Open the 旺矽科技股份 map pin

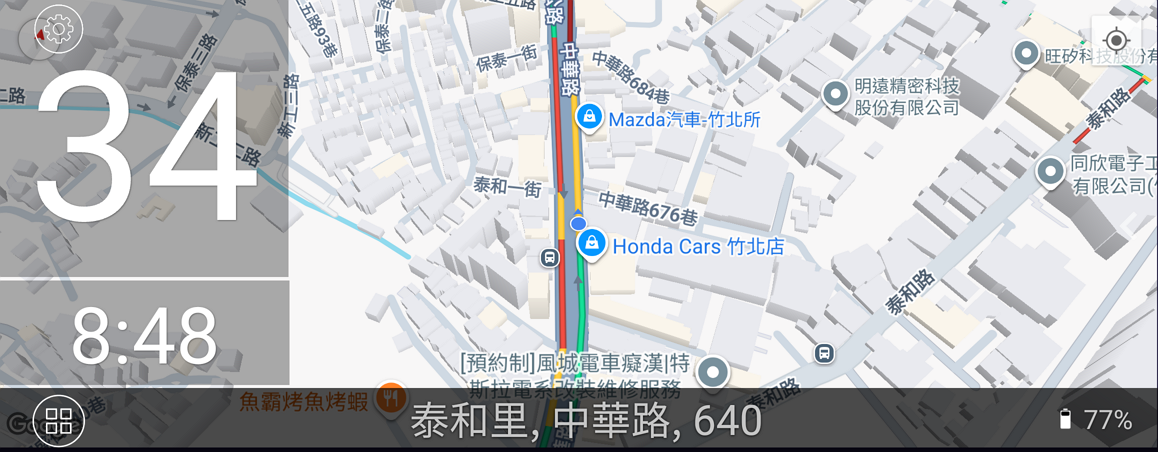tap(1026, 54)
